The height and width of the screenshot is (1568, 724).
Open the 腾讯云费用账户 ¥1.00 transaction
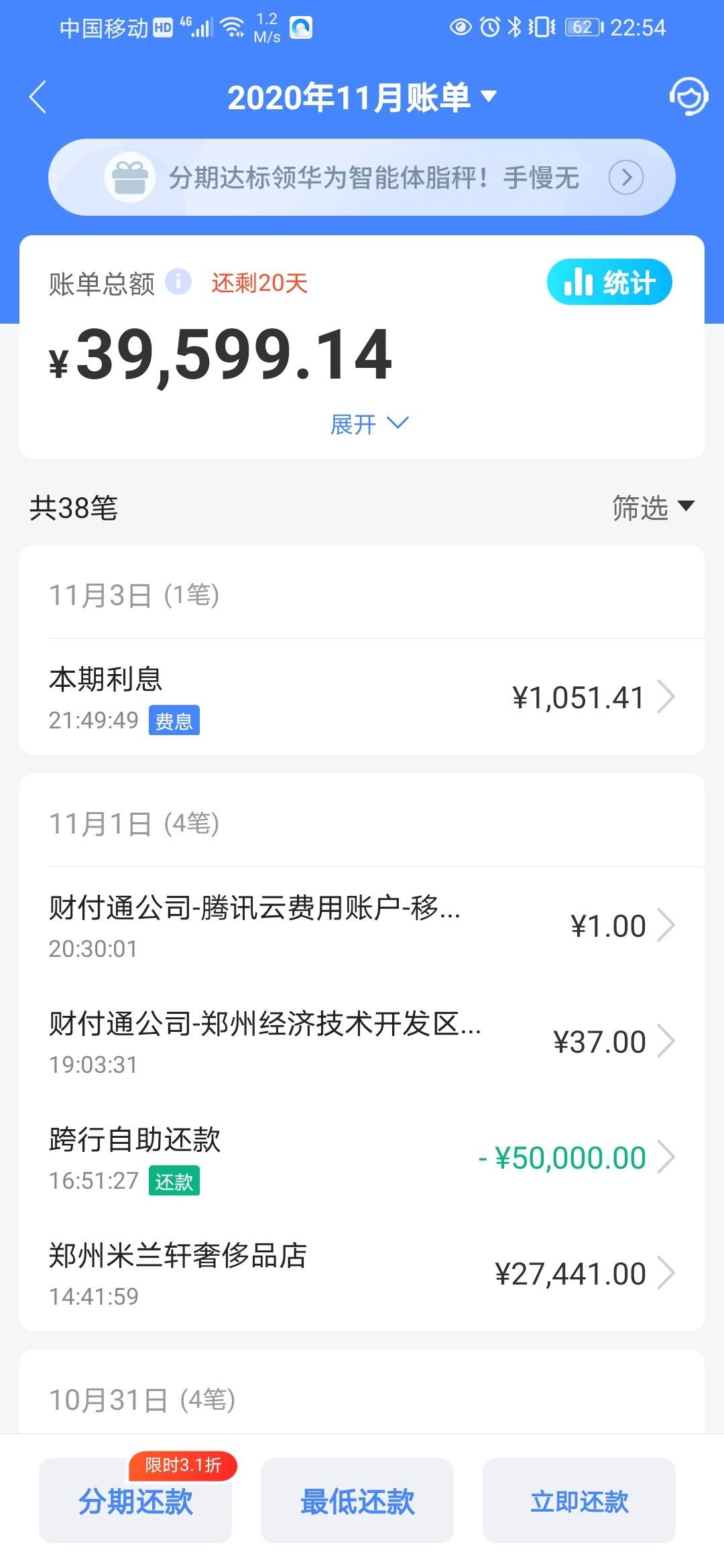point(362,927)
